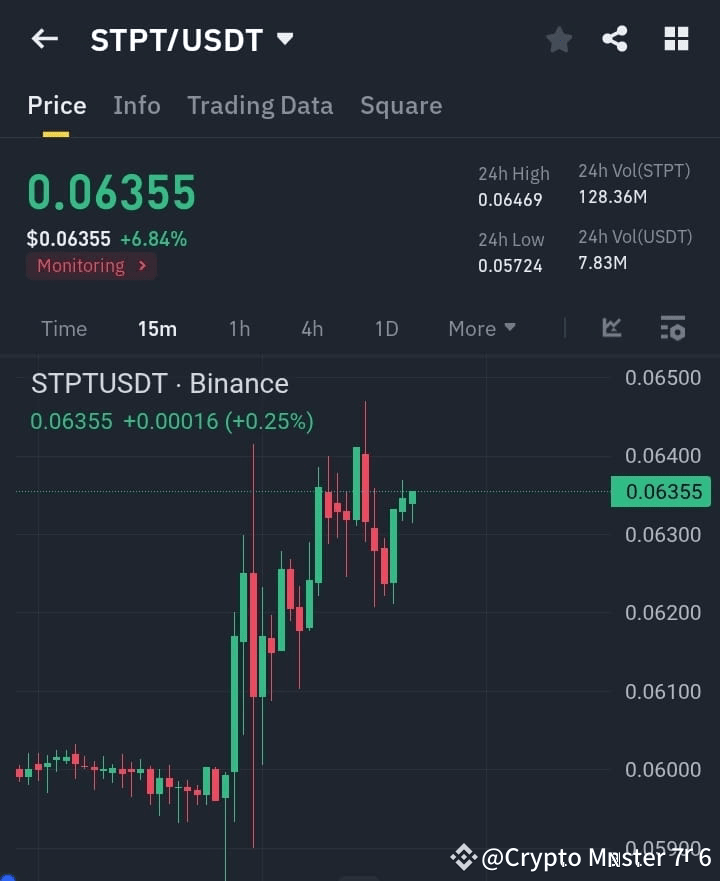Tap the large 0.06355 price display
The height and width of the screenshot is (881, 720).
coord(111,192)
